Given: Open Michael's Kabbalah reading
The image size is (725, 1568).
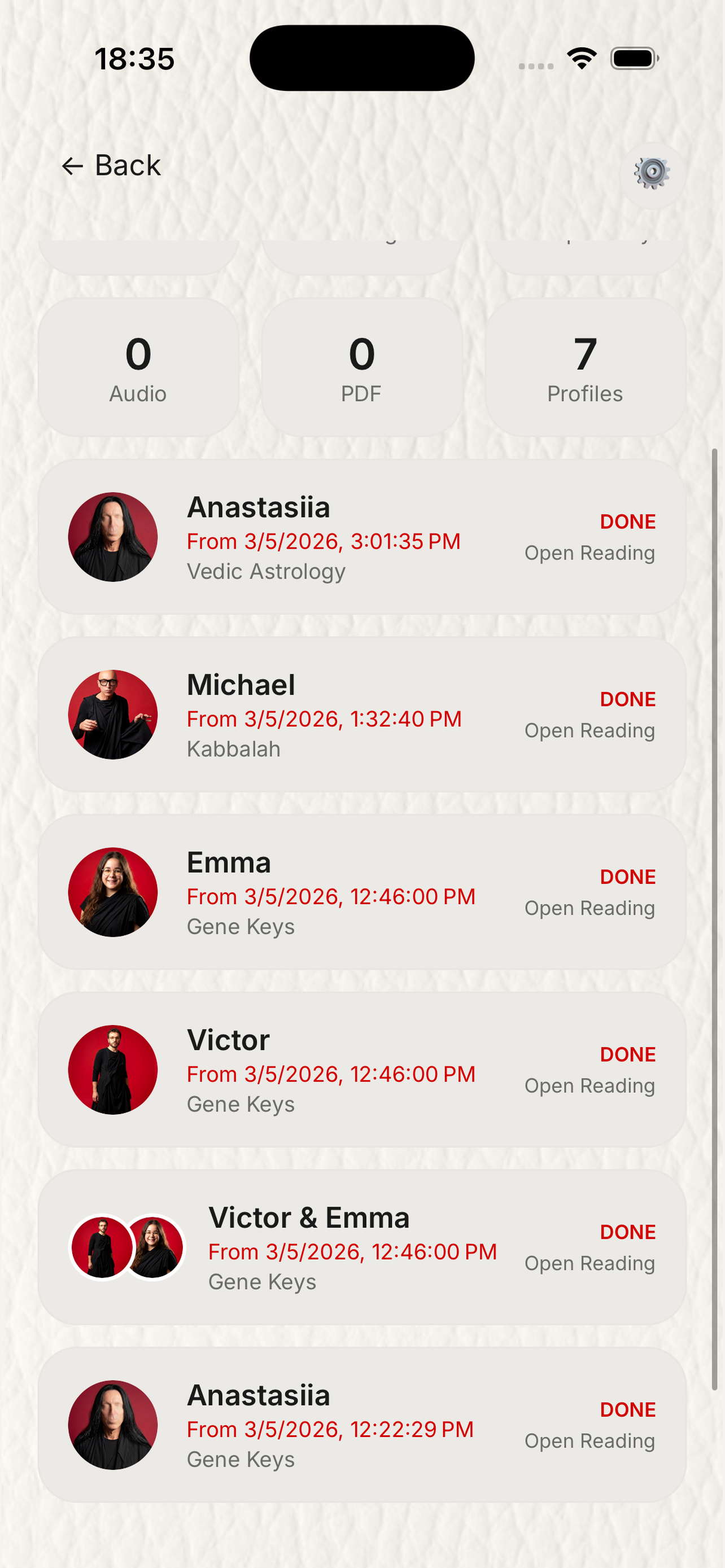Looking at the screenshot, I should [x=589, y=730].
